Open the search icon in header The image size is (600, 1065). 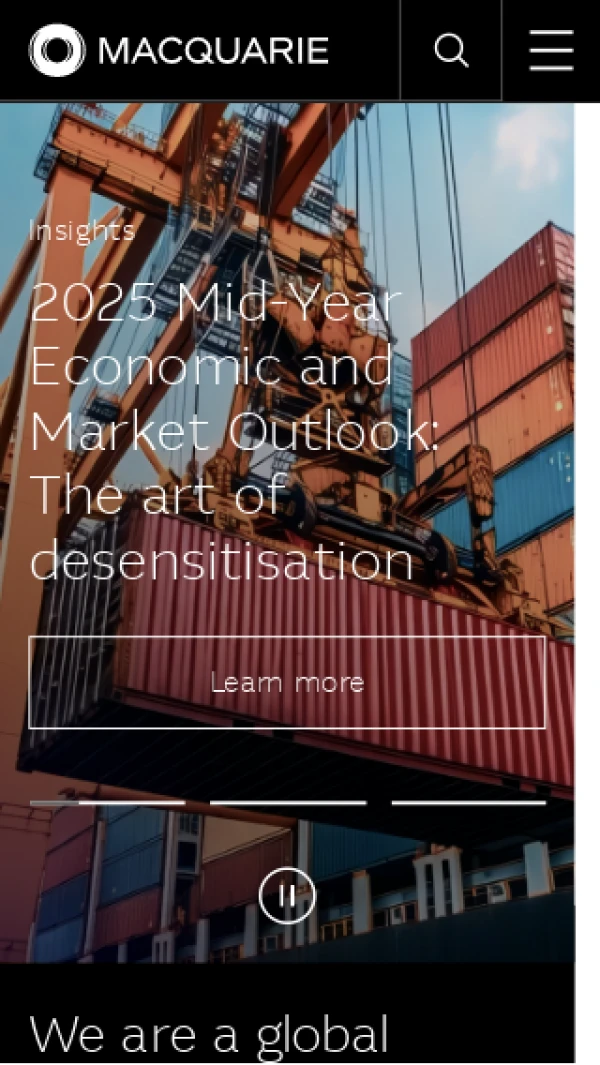(x=451, y=50)
